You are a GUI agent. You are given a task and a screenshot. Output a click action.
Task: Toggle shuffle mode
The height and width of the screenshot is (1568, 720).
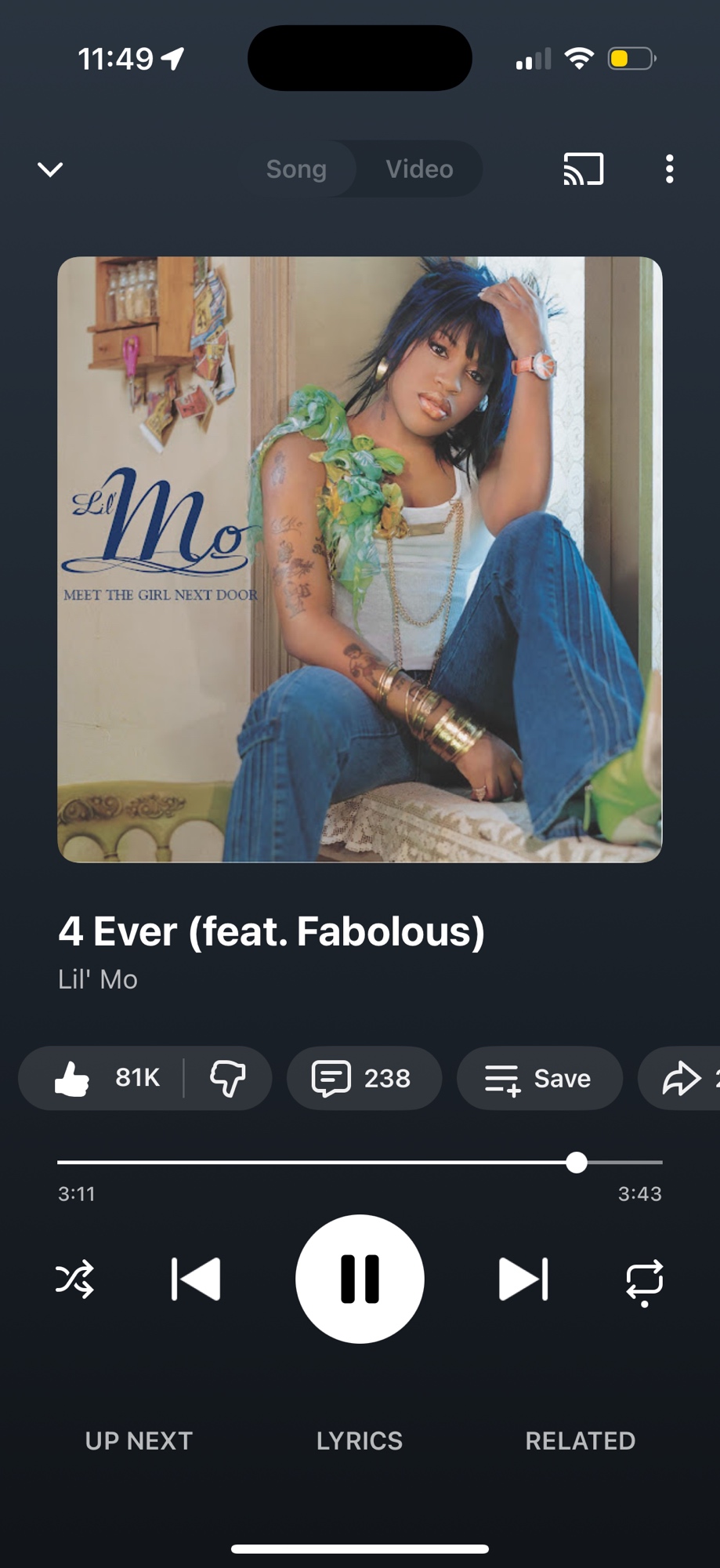75,1279
